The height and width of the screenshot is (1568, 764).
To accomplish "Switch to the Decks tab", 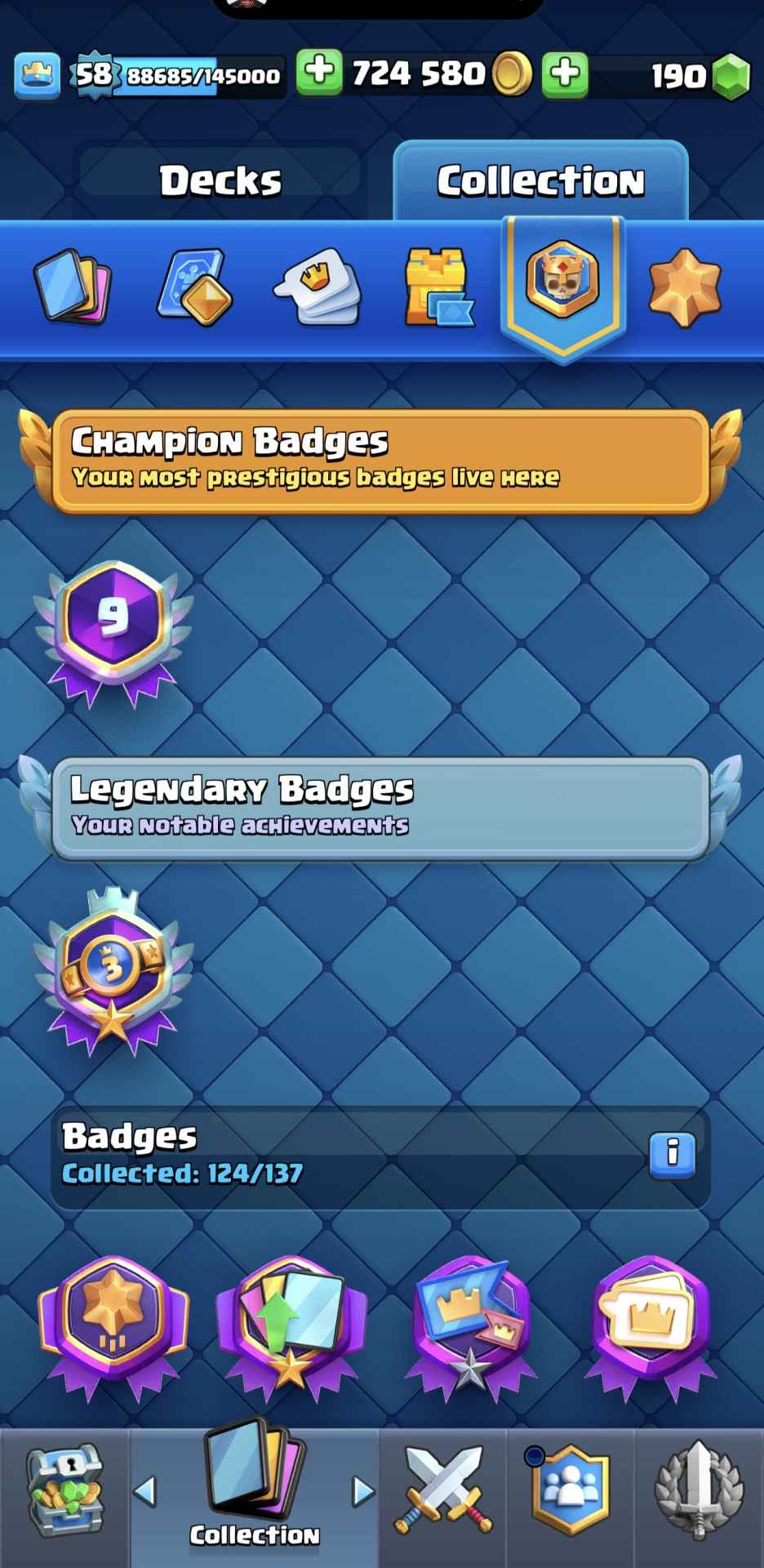I will click(x=220, y=180).
